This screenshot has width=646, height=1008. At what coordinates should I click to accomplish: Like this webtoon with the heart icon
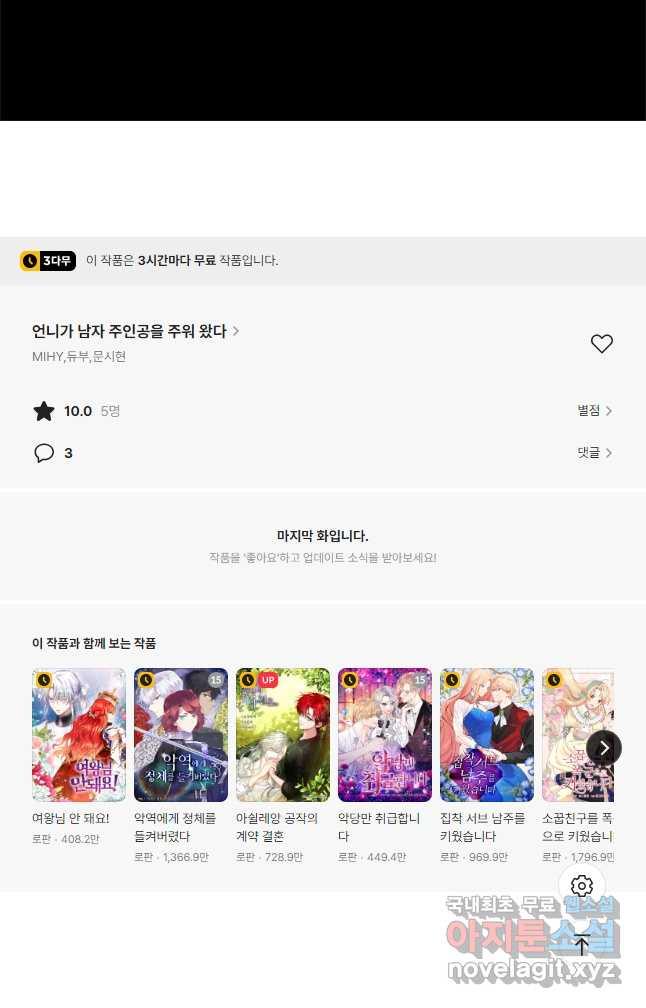601,344
